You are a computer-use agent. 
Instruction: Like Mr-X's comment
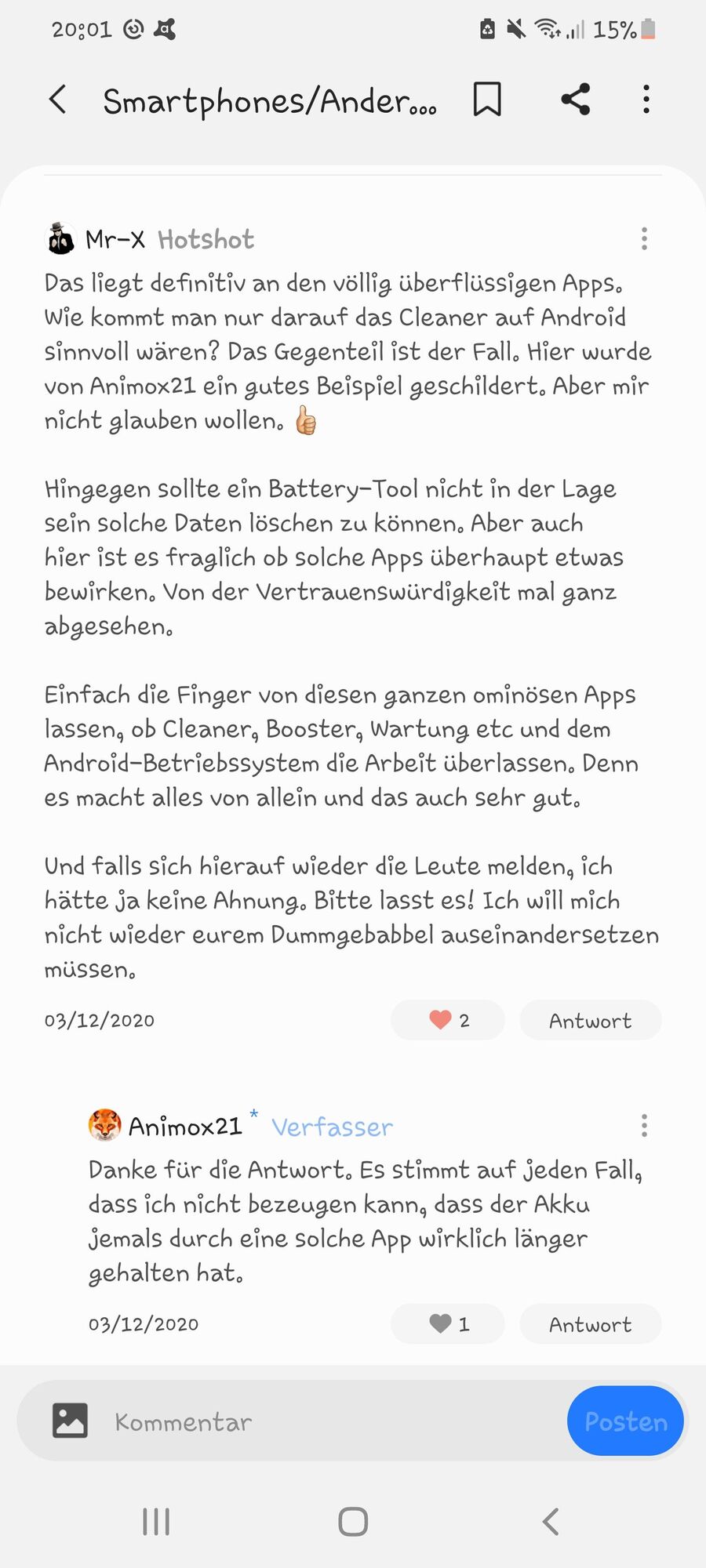(448, 1020)
